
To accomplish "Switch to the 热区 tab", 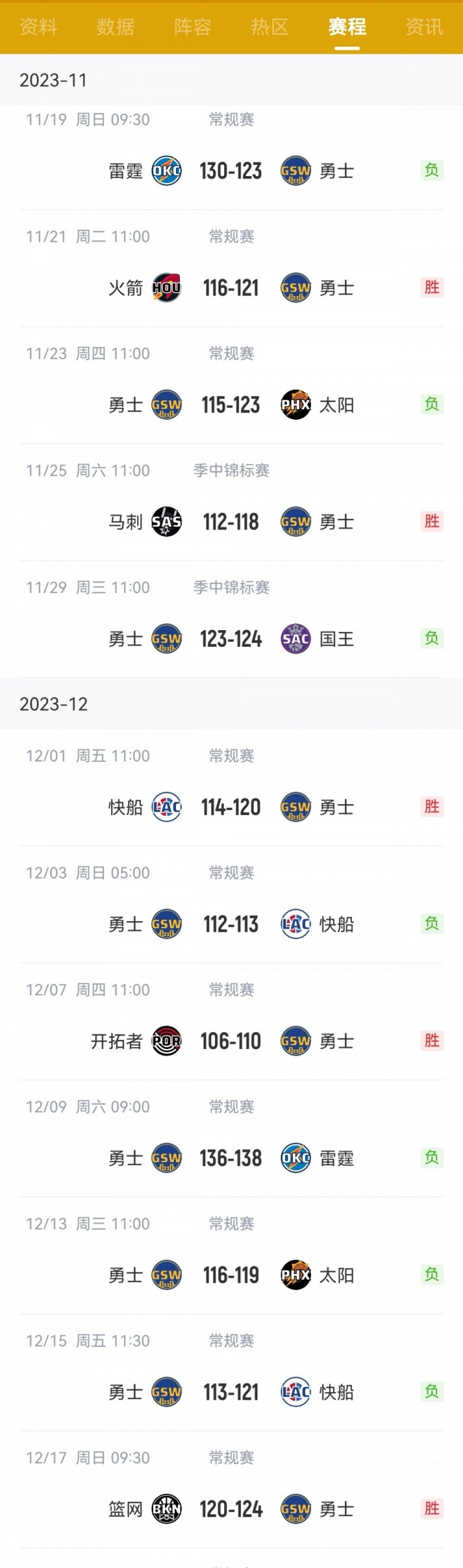I will tap(270, 27).
